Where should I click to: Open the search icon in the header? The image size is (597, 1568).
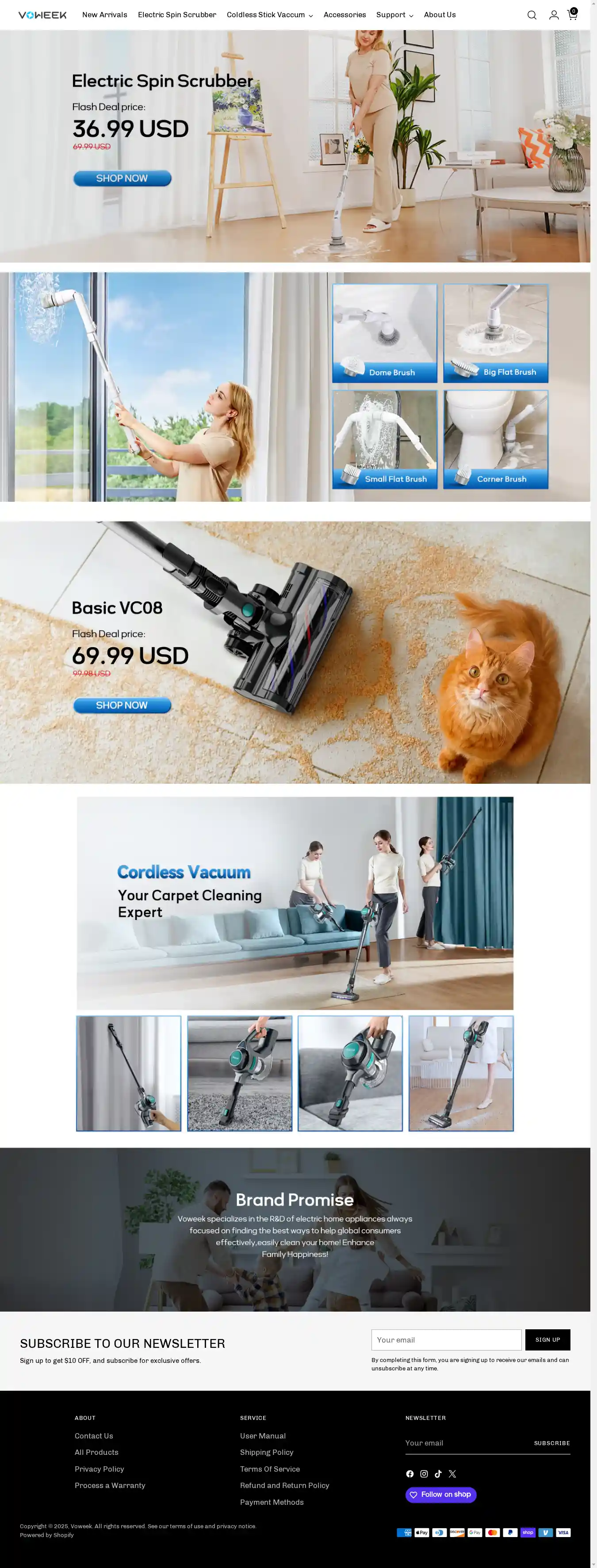(x=532, y=15)
